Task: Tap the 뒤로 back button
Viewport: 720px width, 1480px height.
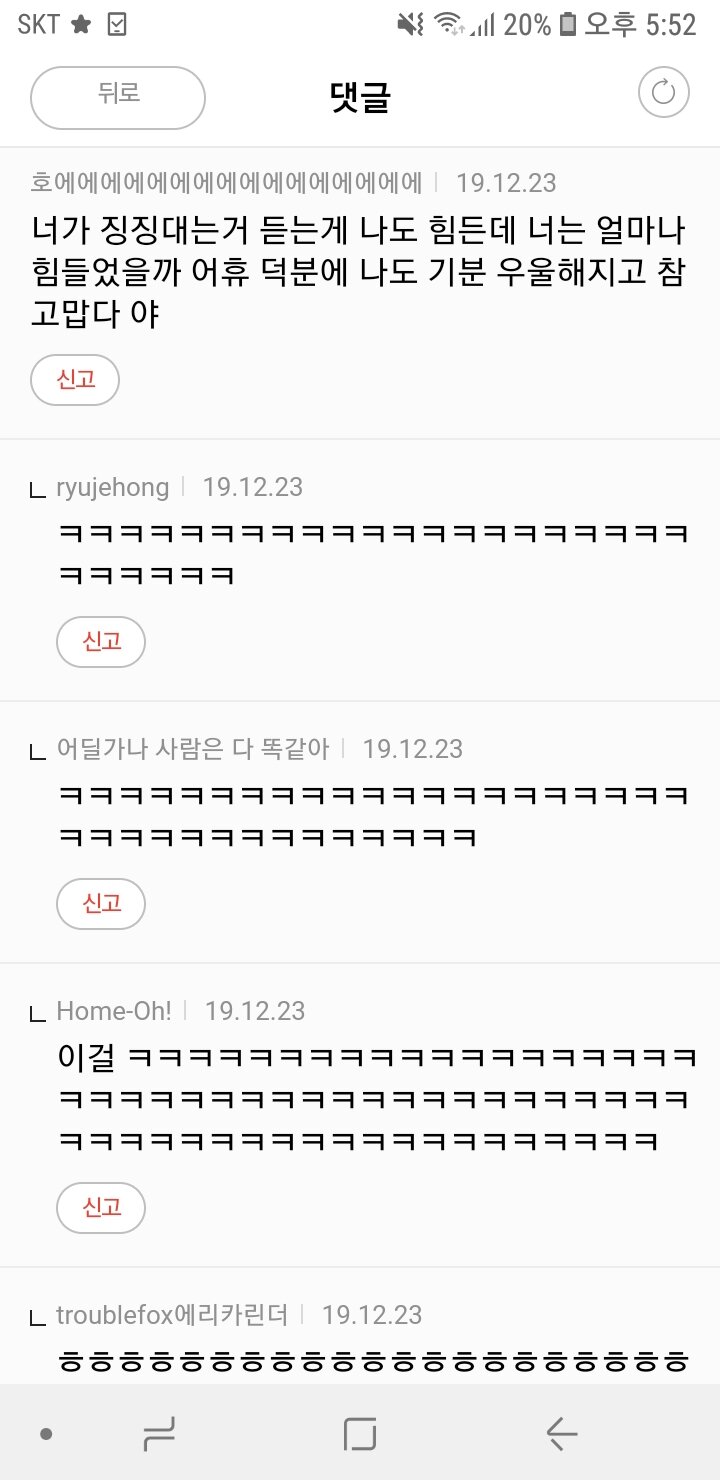Action: (x=118, y=97)
